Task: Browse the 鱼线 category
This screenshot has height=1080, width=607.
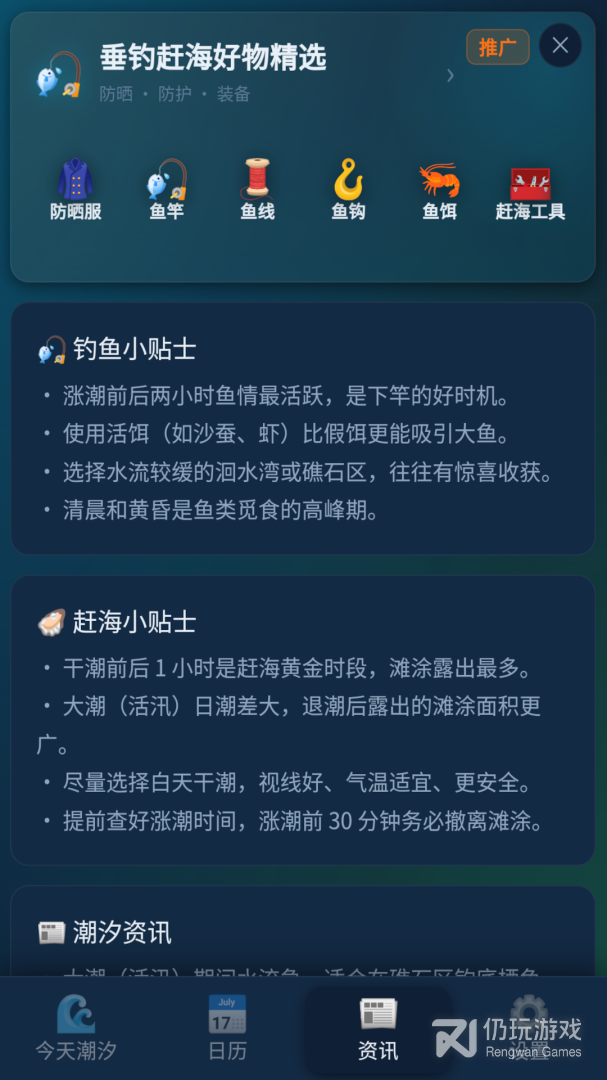Action: pyautogui.click(x=258, y=190)
